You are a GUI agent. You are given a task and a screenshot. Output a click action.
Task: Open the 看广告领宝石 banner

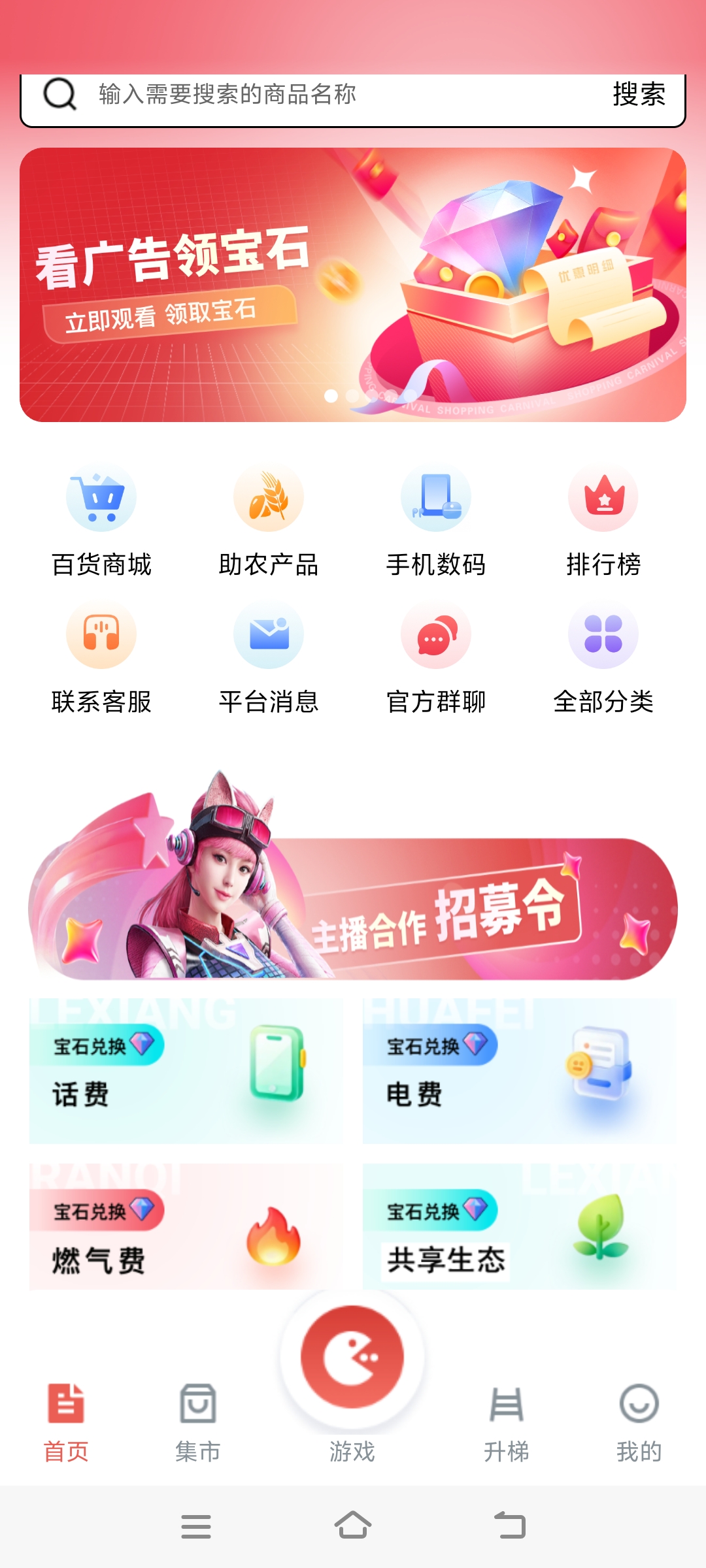coord(353,285)
